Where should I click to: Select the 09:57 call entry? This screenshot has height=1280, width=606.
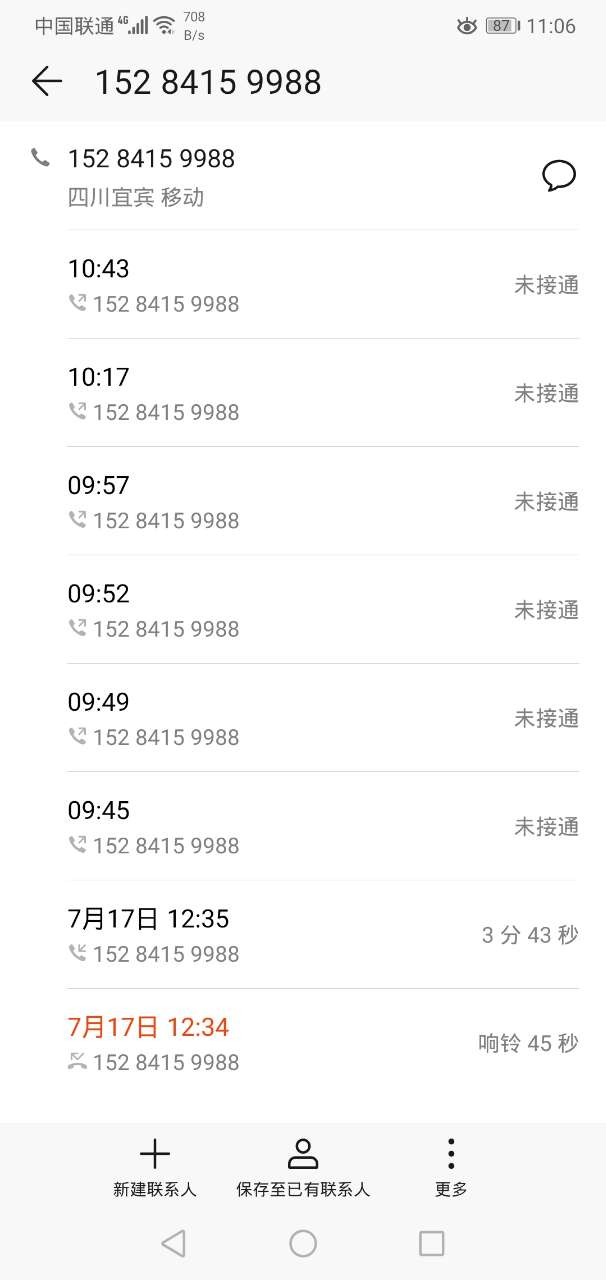(323, 501)
